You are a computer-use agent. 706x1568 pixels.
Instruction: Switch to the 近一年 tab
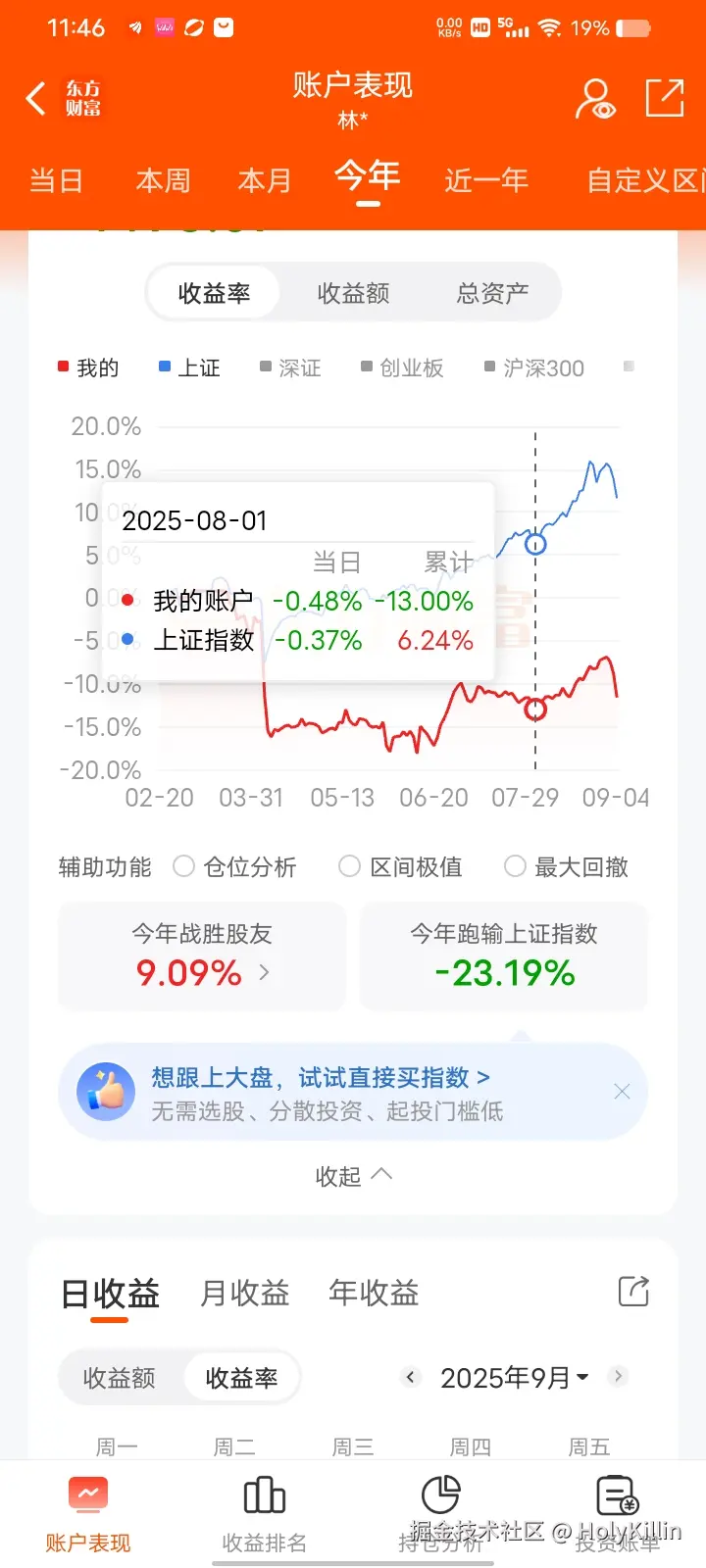coord(486,179)
